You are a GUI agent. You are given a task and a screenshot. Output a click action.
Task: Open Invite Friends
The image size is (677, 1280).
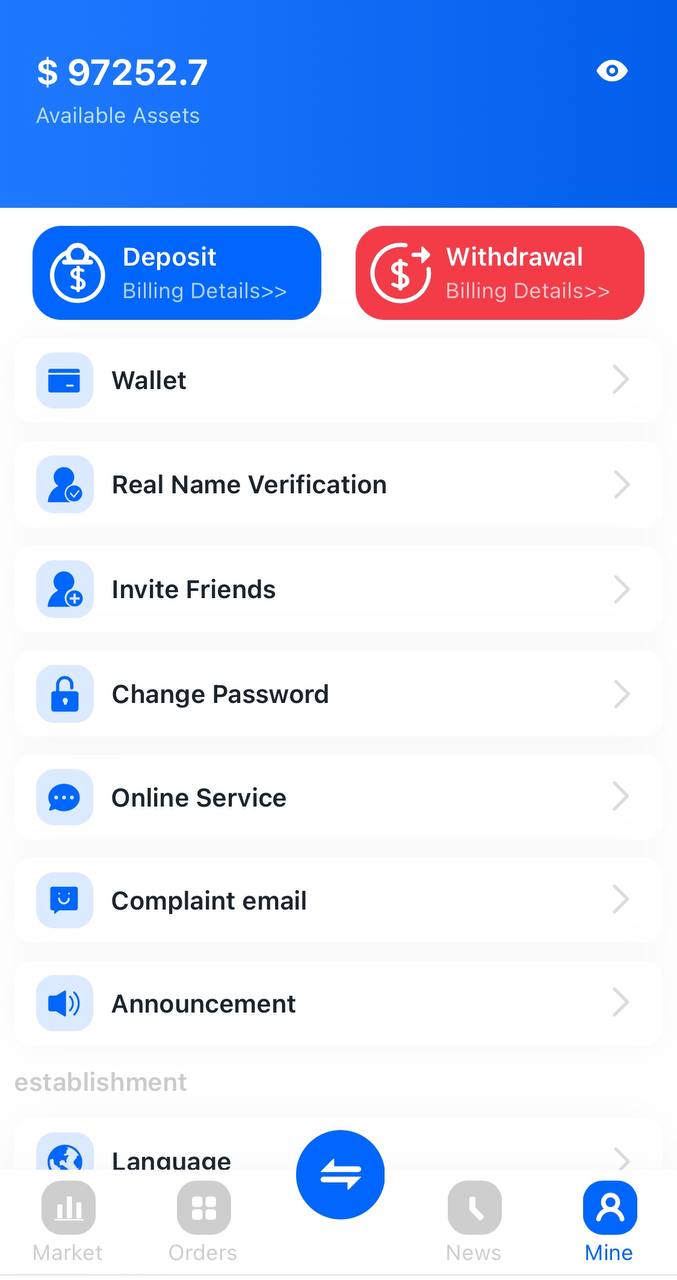pos(337,589)
